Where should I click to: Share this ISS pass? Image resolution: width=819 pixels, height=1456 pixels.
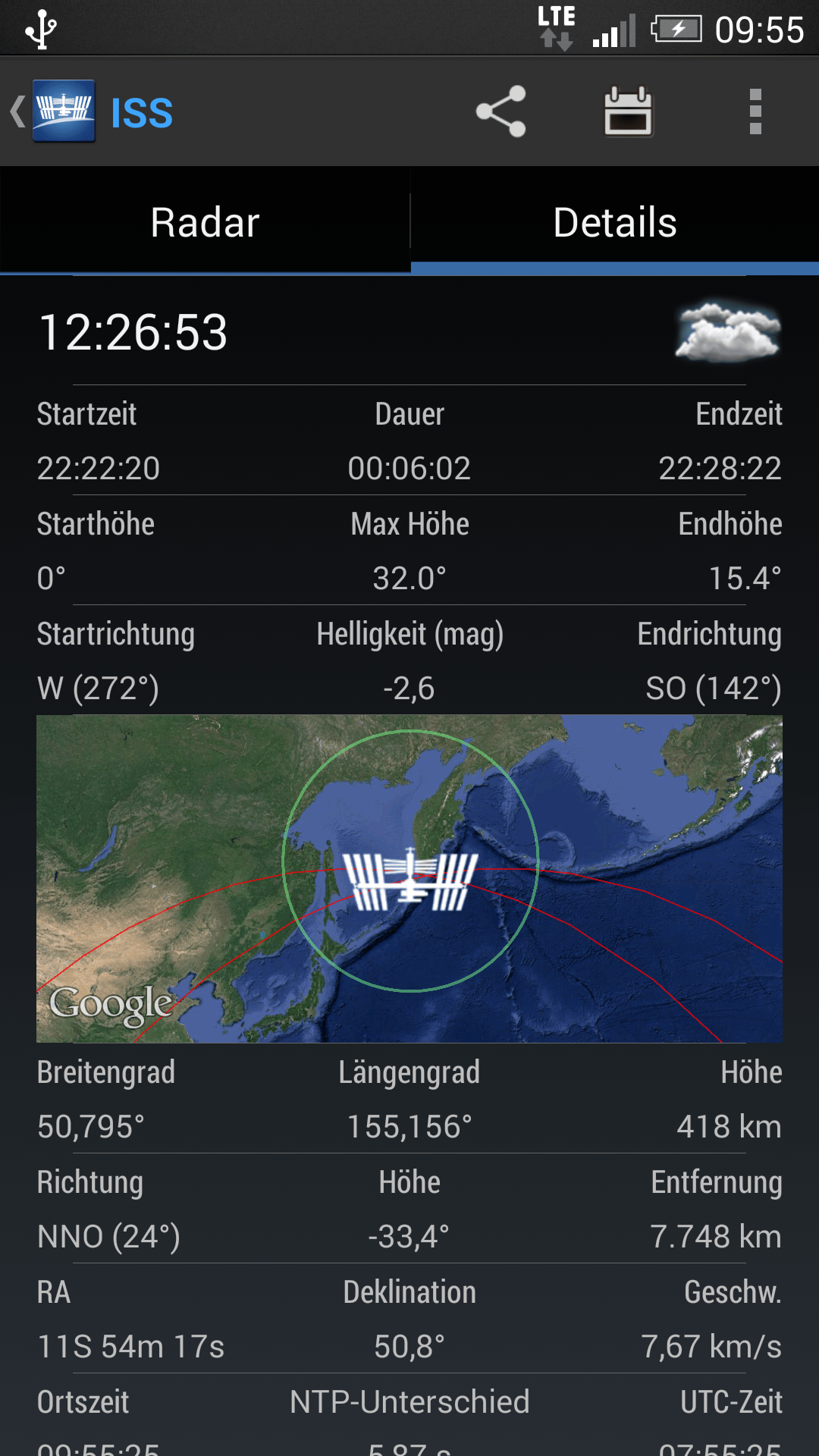click(500, 111)
